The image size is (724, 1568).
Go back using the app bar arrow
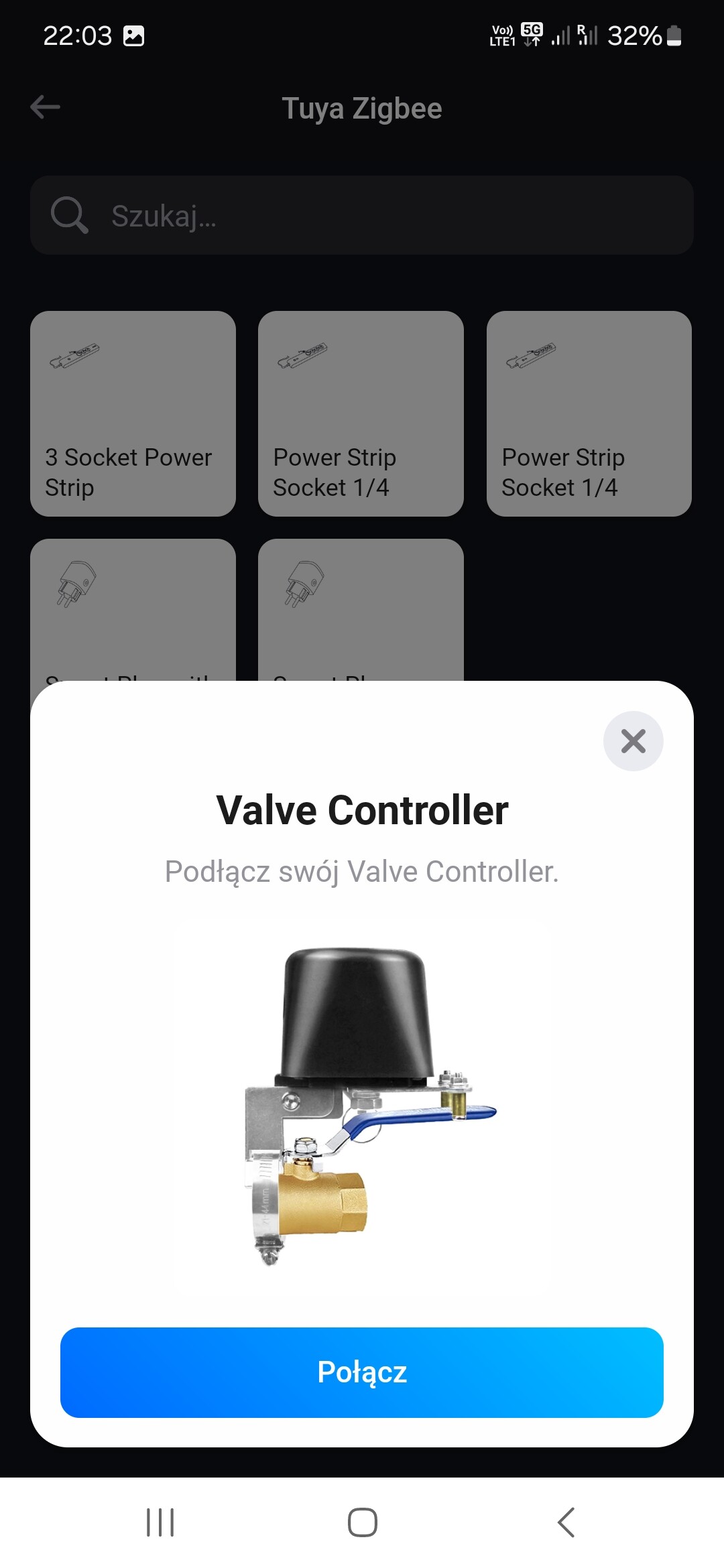[46, 107]
